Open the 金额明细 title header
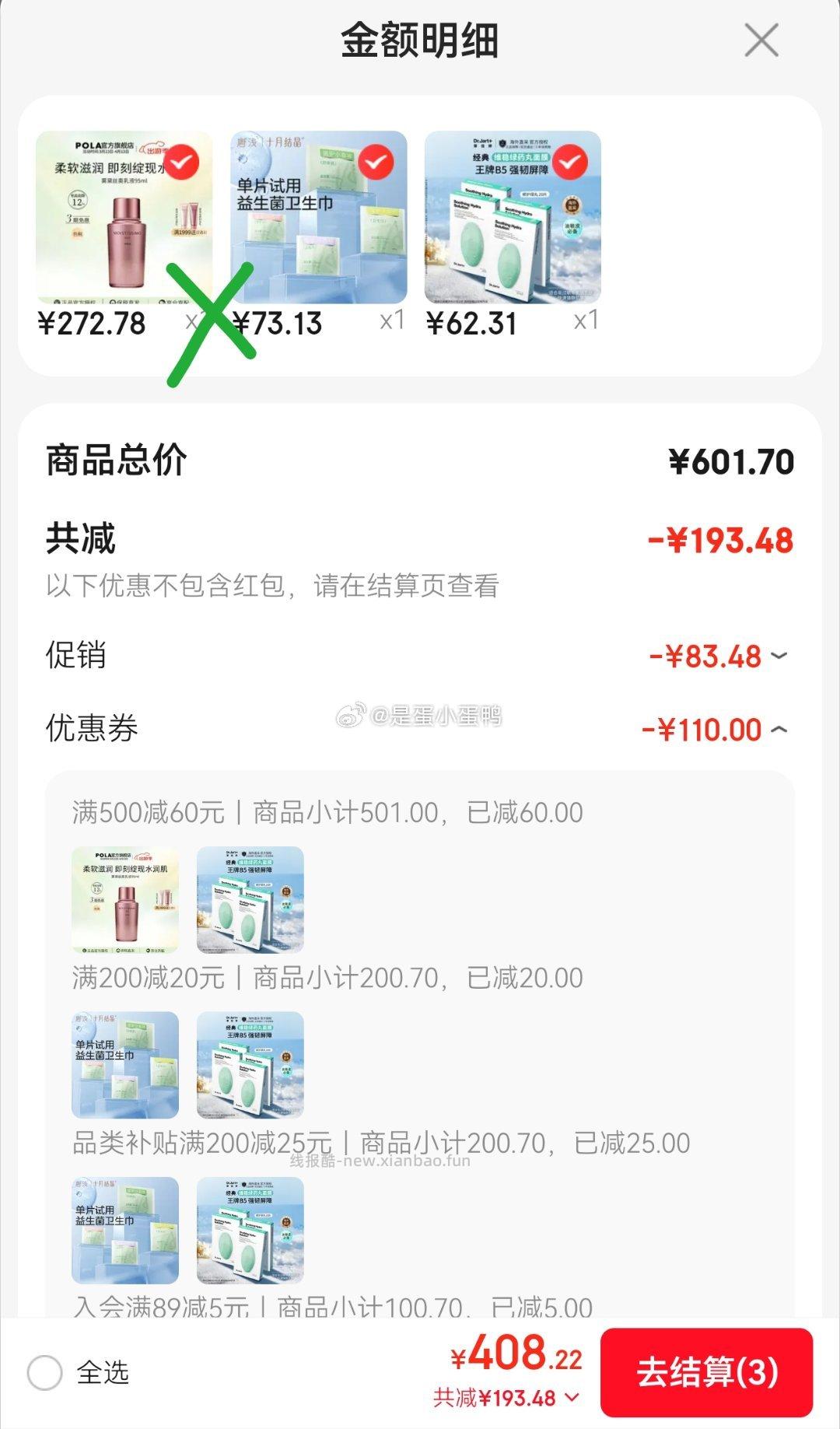Viewport: 840px width, 1429px height. click(x=420, y=40)
